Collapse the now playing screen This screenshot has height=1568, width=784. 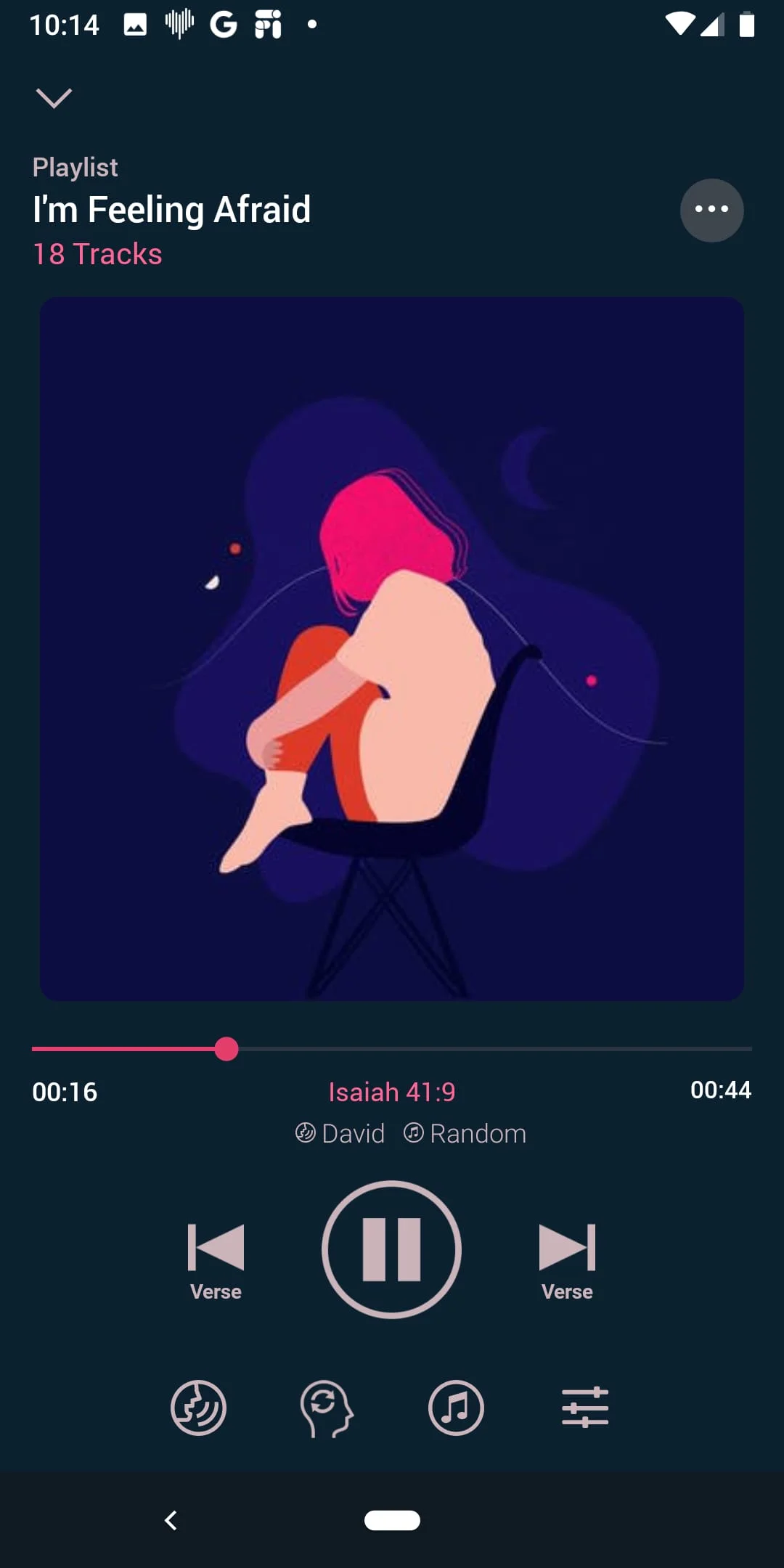(54, 98)
